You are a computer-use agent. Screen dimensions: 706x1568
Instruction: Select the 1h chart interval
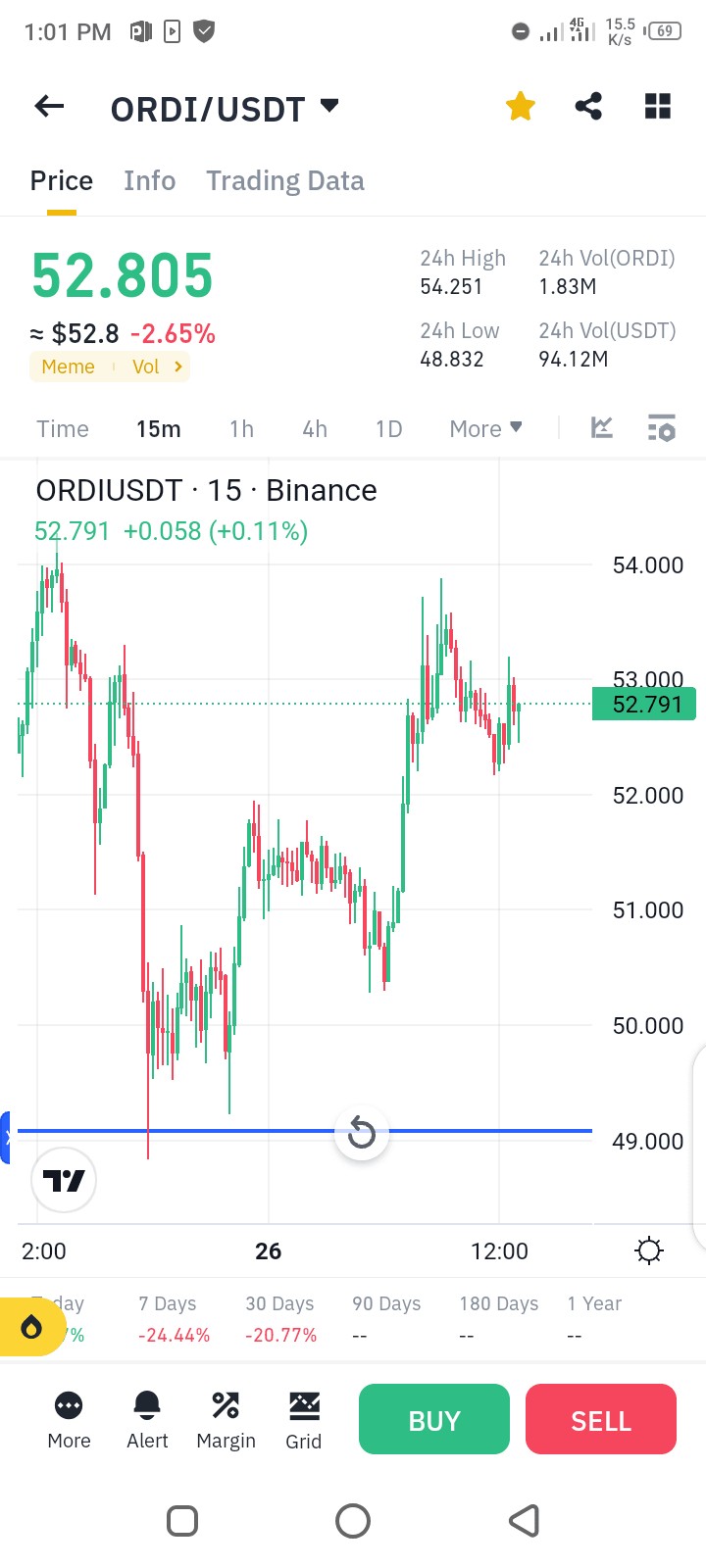coord(241,429)
